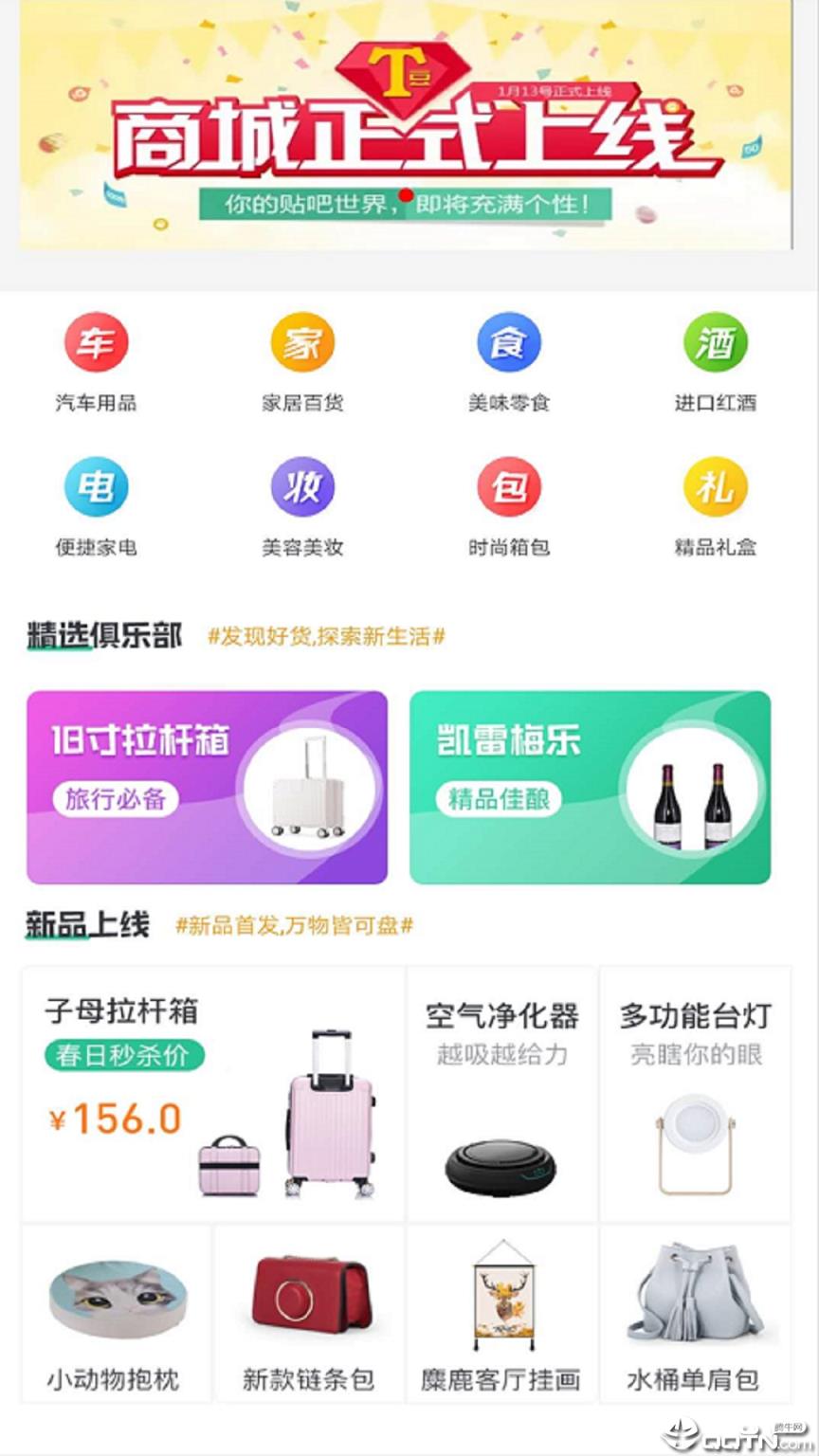Click the 新品上线 new arrivals heading
Viewport: 819px width, 1456px height.
[88, 927]
